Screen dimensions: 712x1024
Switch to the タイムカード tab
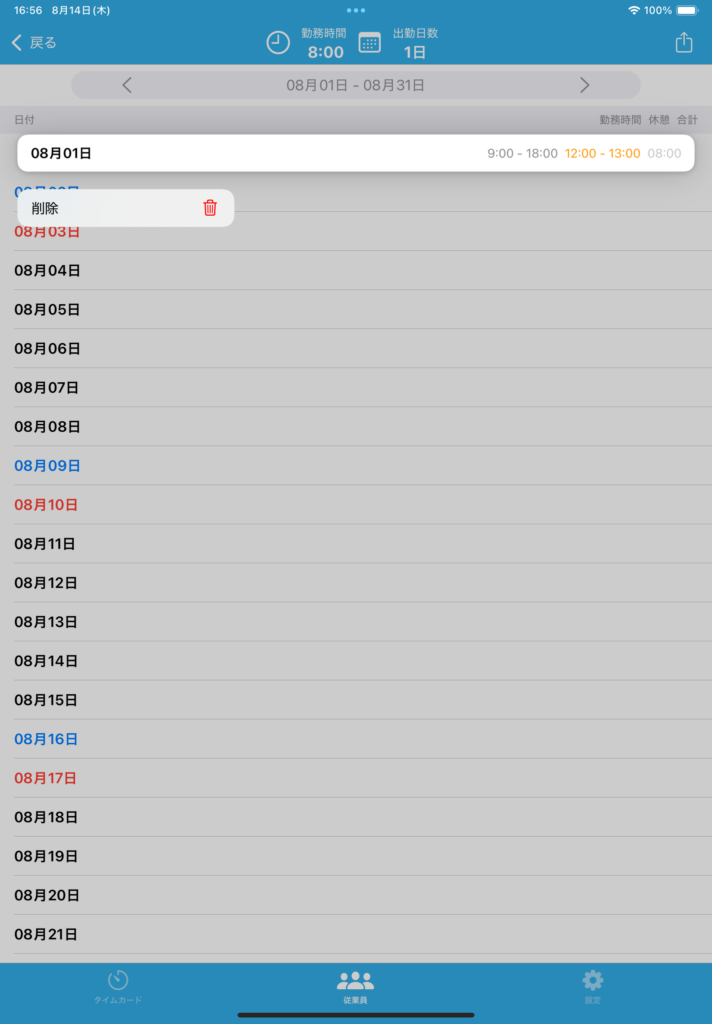tap(118, 985)
